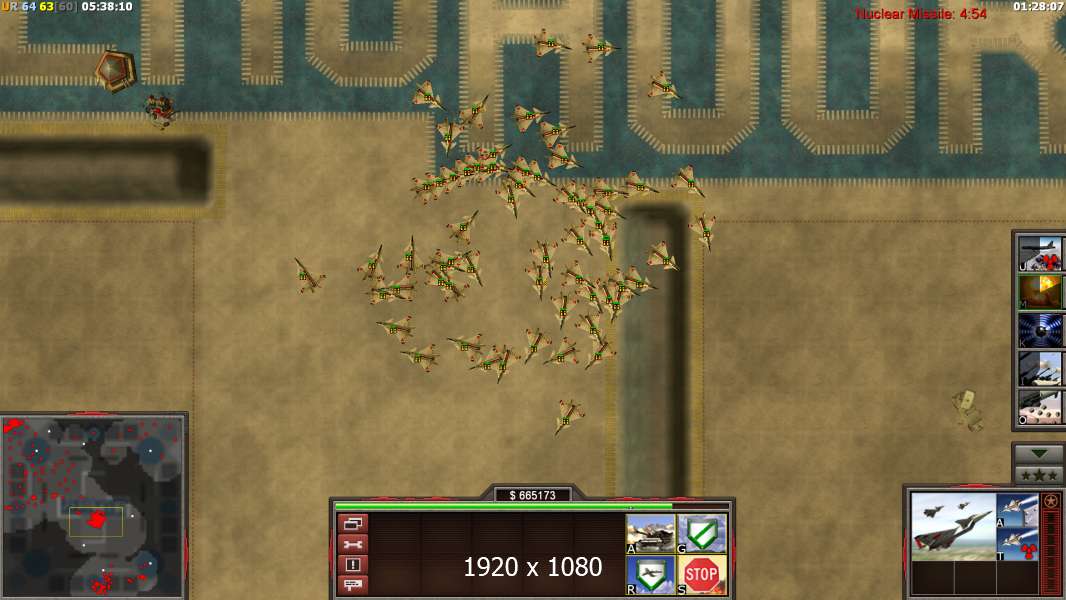
Task: Select the special power shortcut marked O
Action: (x=1040, y=407)
